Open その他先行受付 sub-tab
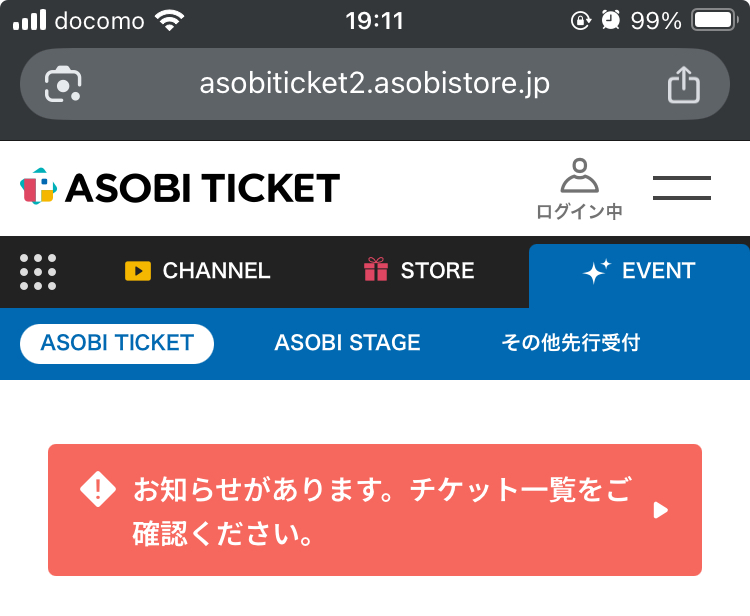750x616 pixels. click(570, 343)
